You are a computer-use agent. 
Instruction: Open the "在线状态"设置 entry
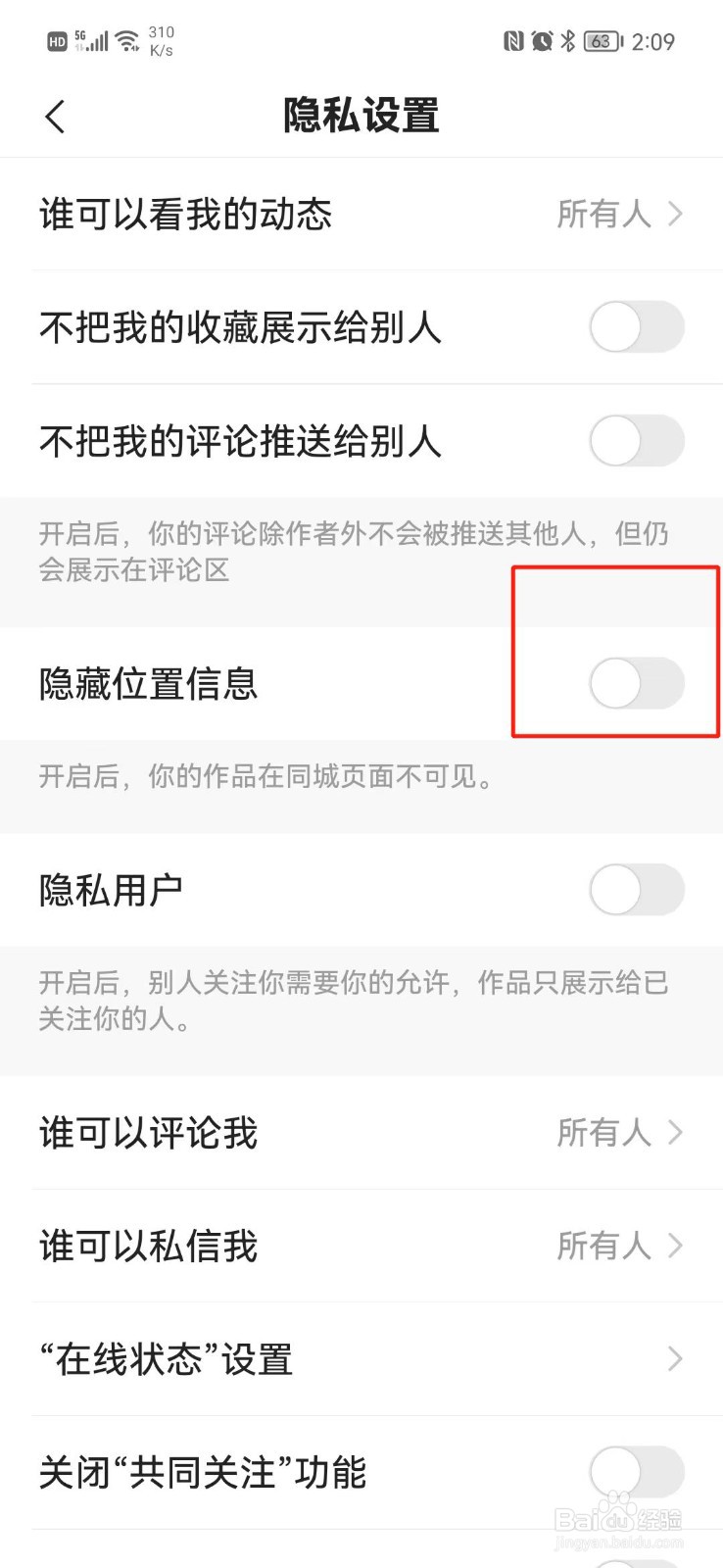click(x=361, y=1358)
